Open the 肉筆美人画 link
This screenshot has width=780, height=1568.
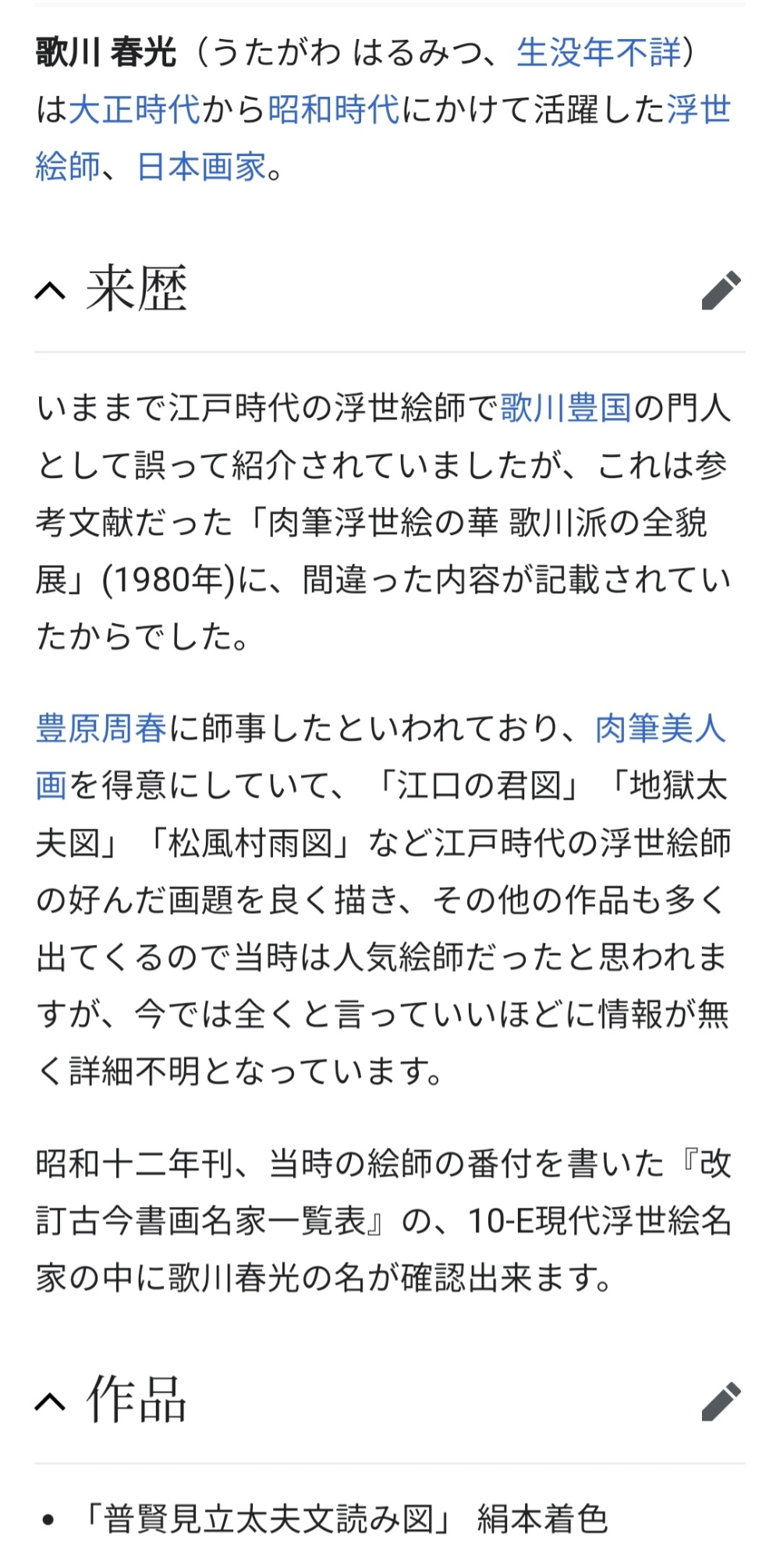(660, 728)
